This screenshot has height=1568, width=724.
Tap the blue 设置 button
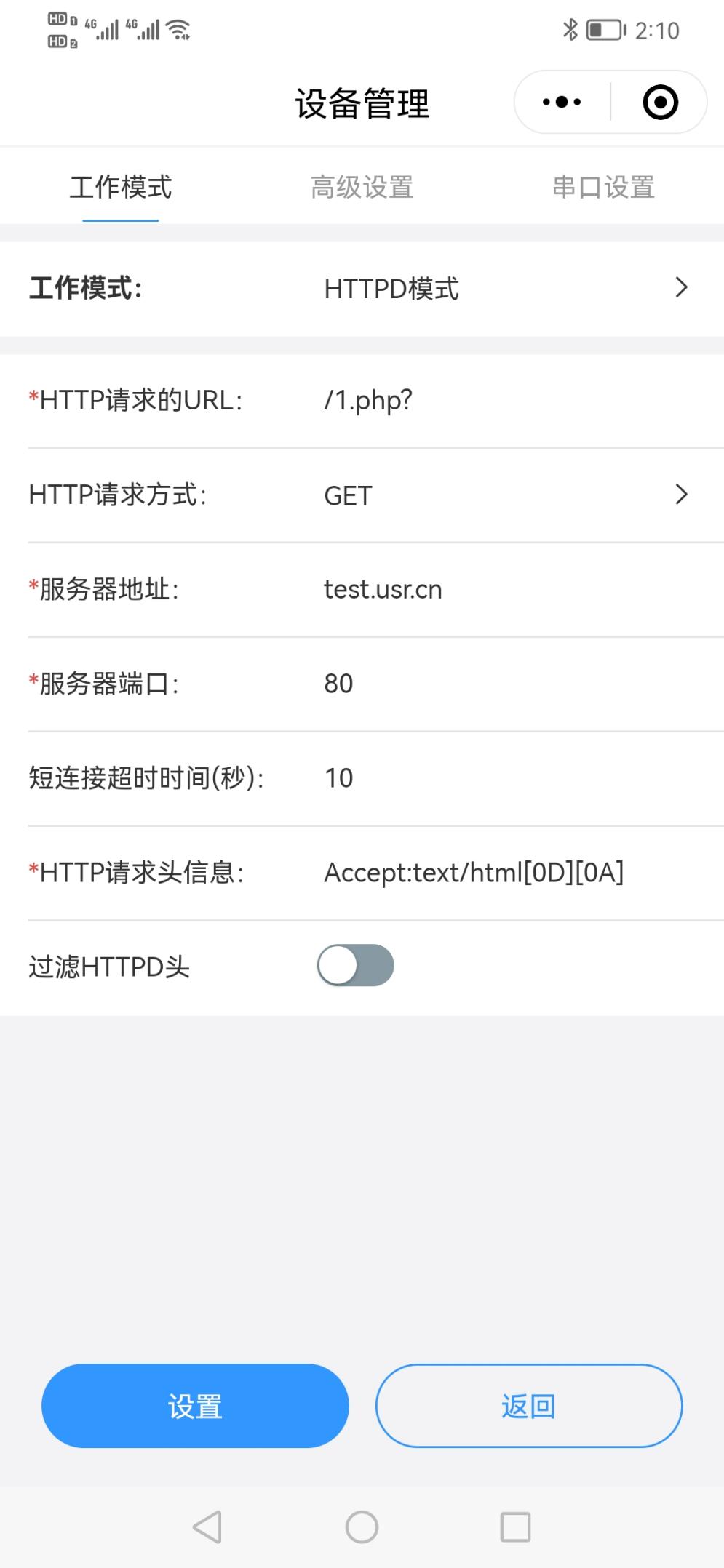(x=195, y=1406)
